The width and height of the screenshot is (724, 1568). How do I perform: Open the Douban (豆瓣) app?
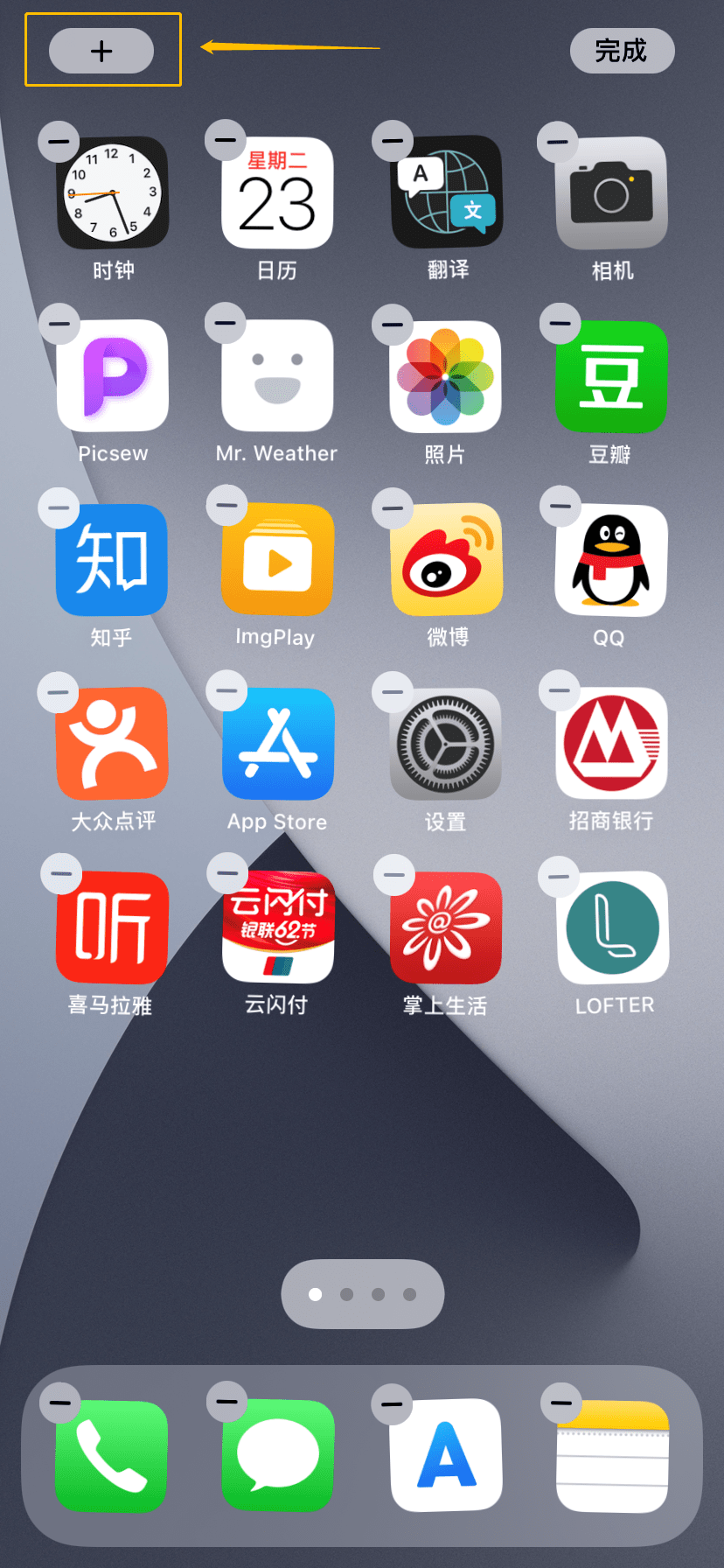pos(609,376)
